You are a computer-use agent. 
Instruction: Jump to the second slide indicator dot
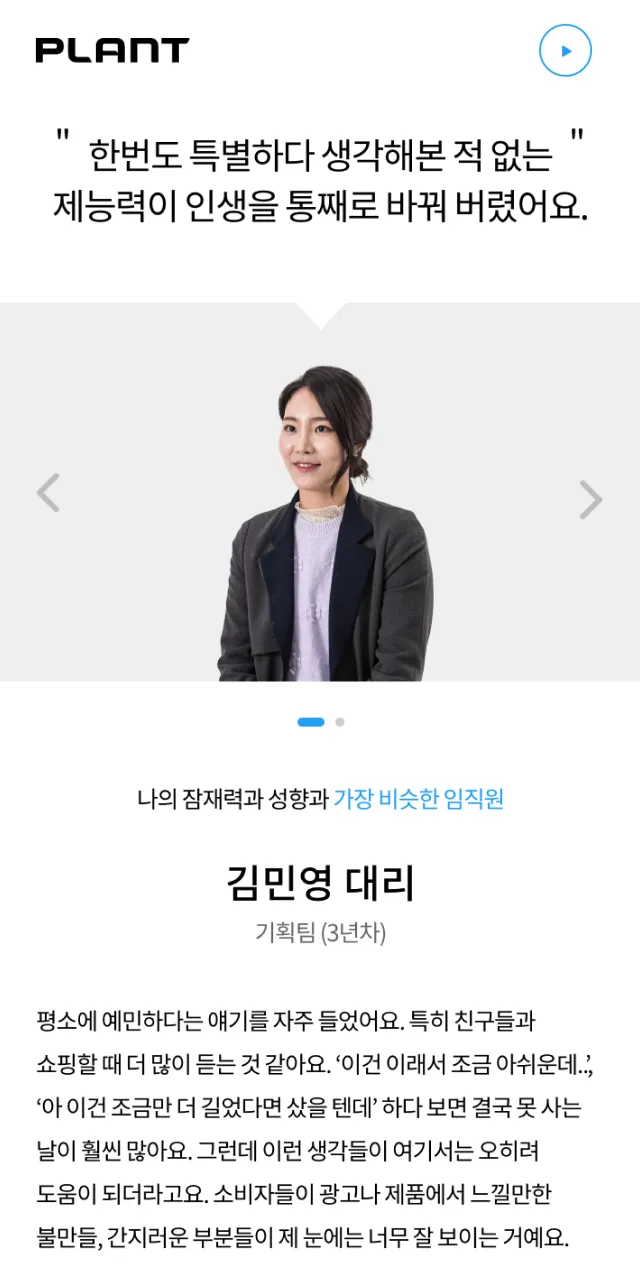(x=340, y=722)
